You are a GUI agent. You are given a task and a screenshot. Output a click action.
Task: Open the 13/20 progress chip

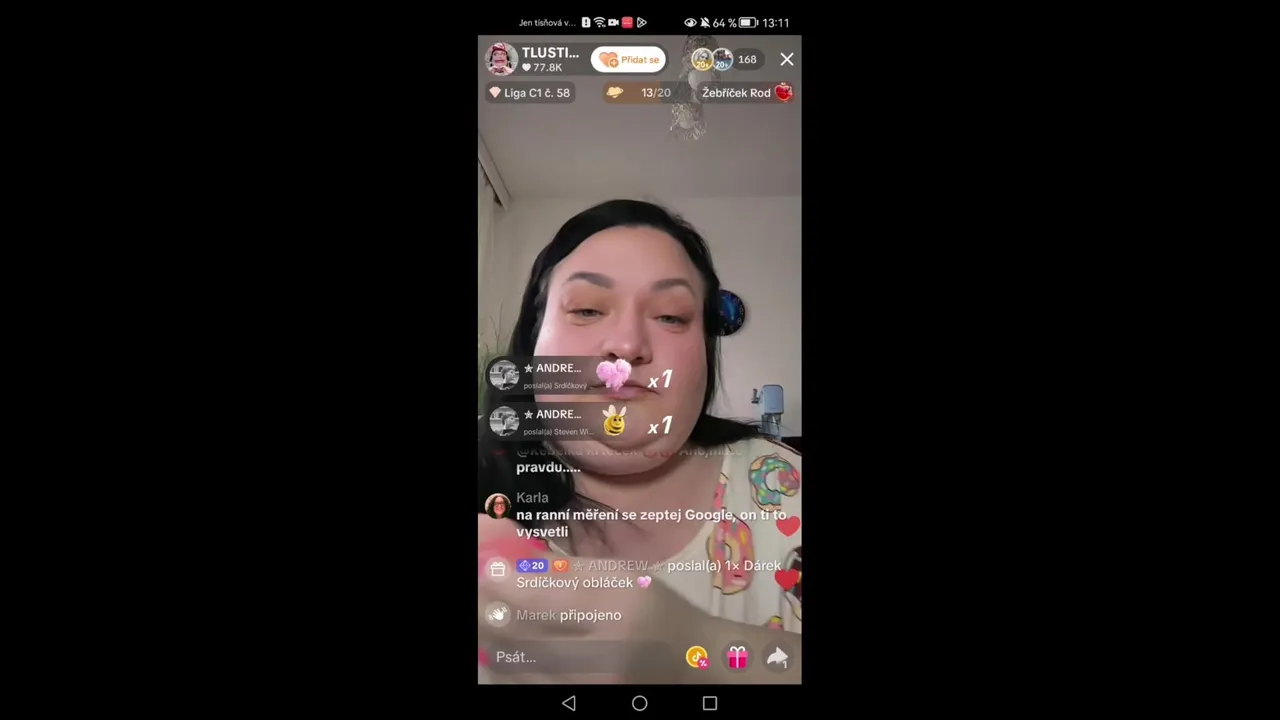(x=639, y=93)
